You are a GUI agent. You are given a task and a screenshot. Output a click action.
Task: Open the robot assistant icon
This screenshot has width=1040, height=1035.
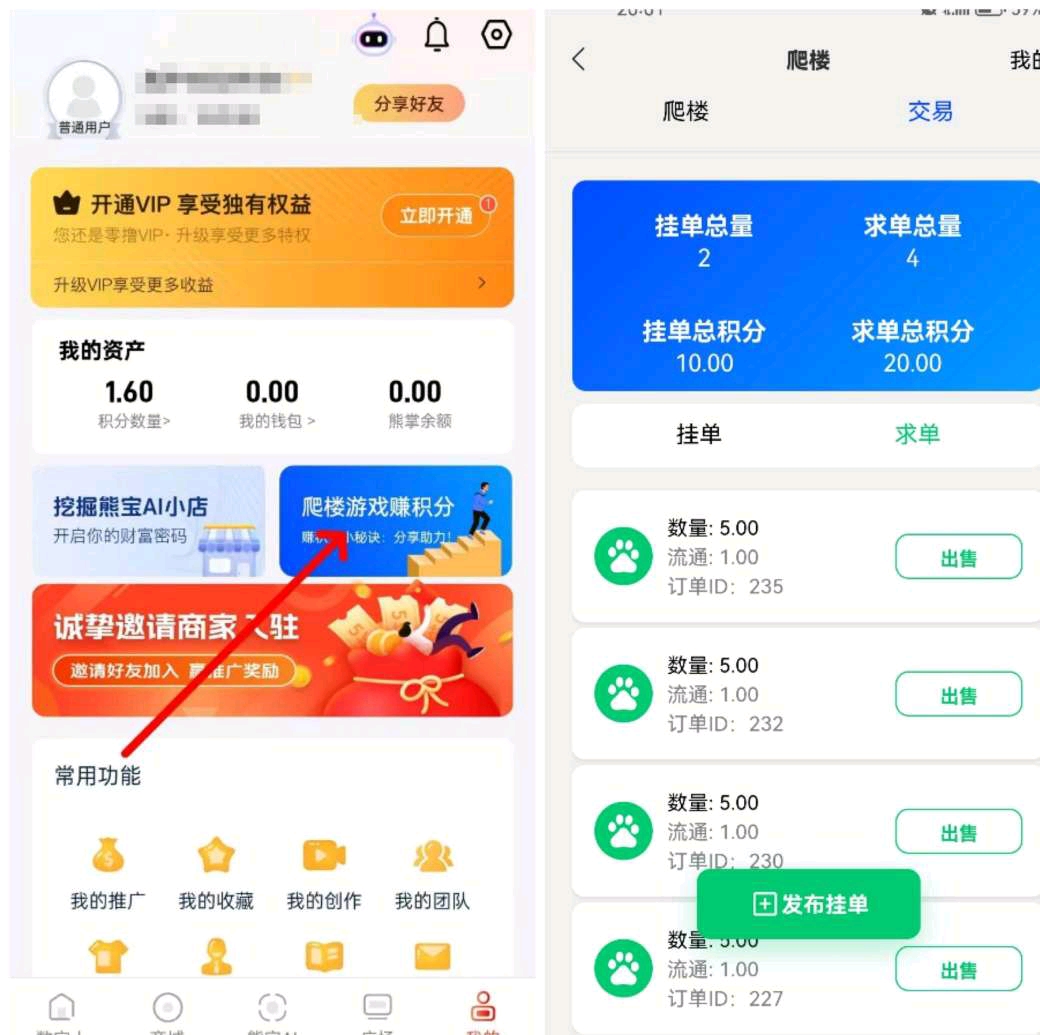click(x=374, y=36)
